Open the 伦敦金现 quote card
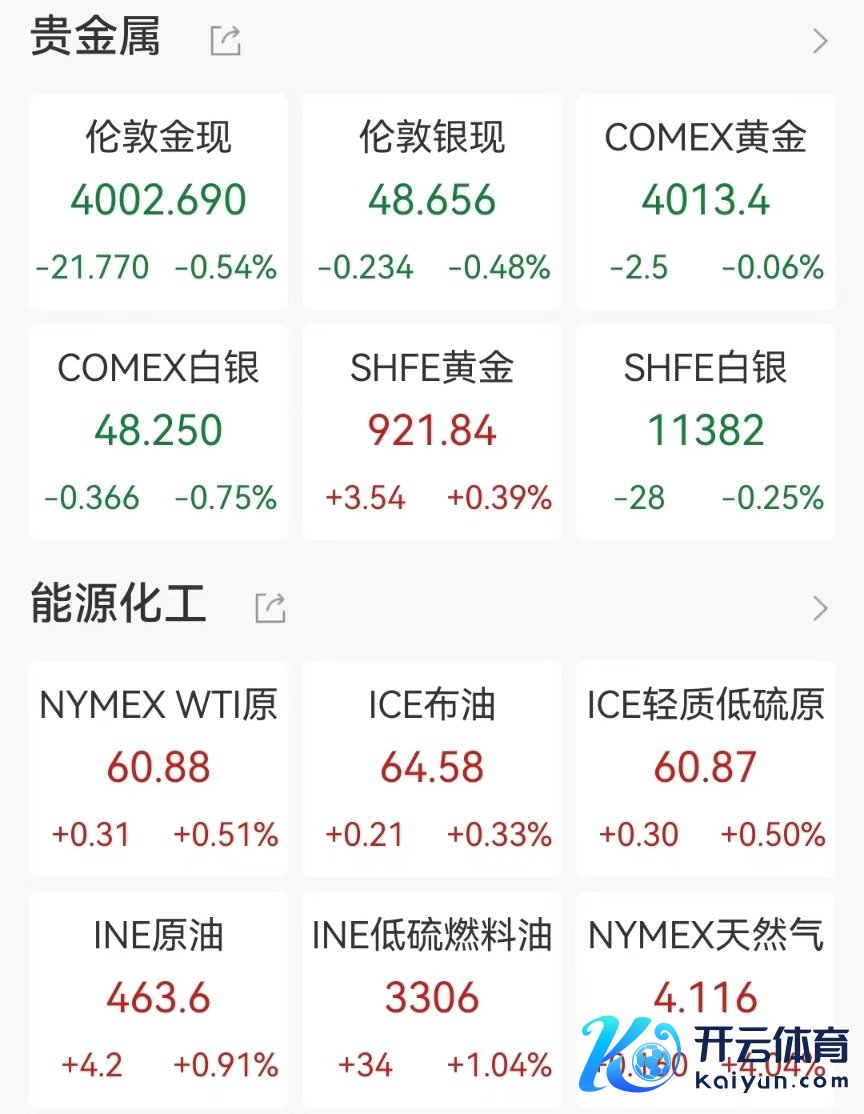 click(158, 201)
